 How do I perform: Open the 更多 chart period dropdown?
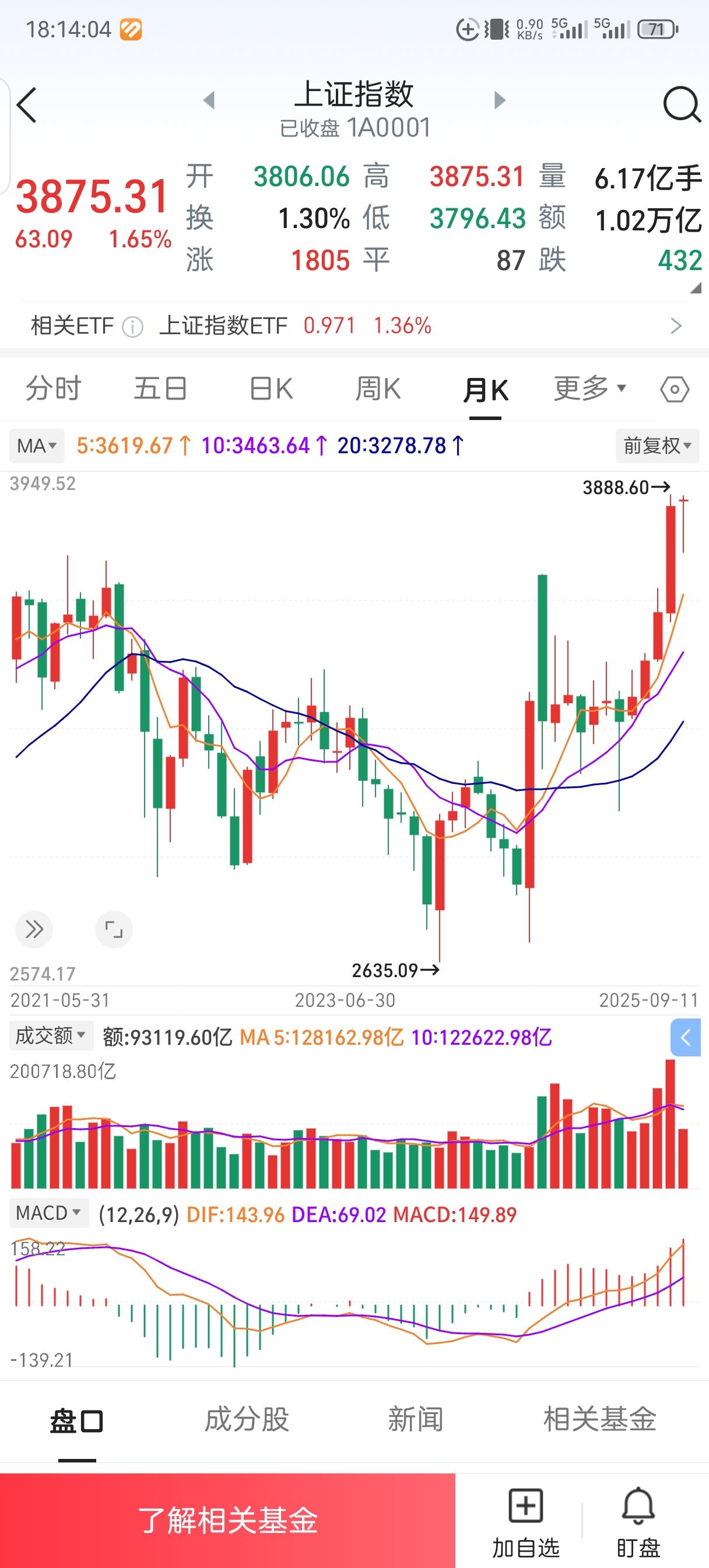[587, 389]
